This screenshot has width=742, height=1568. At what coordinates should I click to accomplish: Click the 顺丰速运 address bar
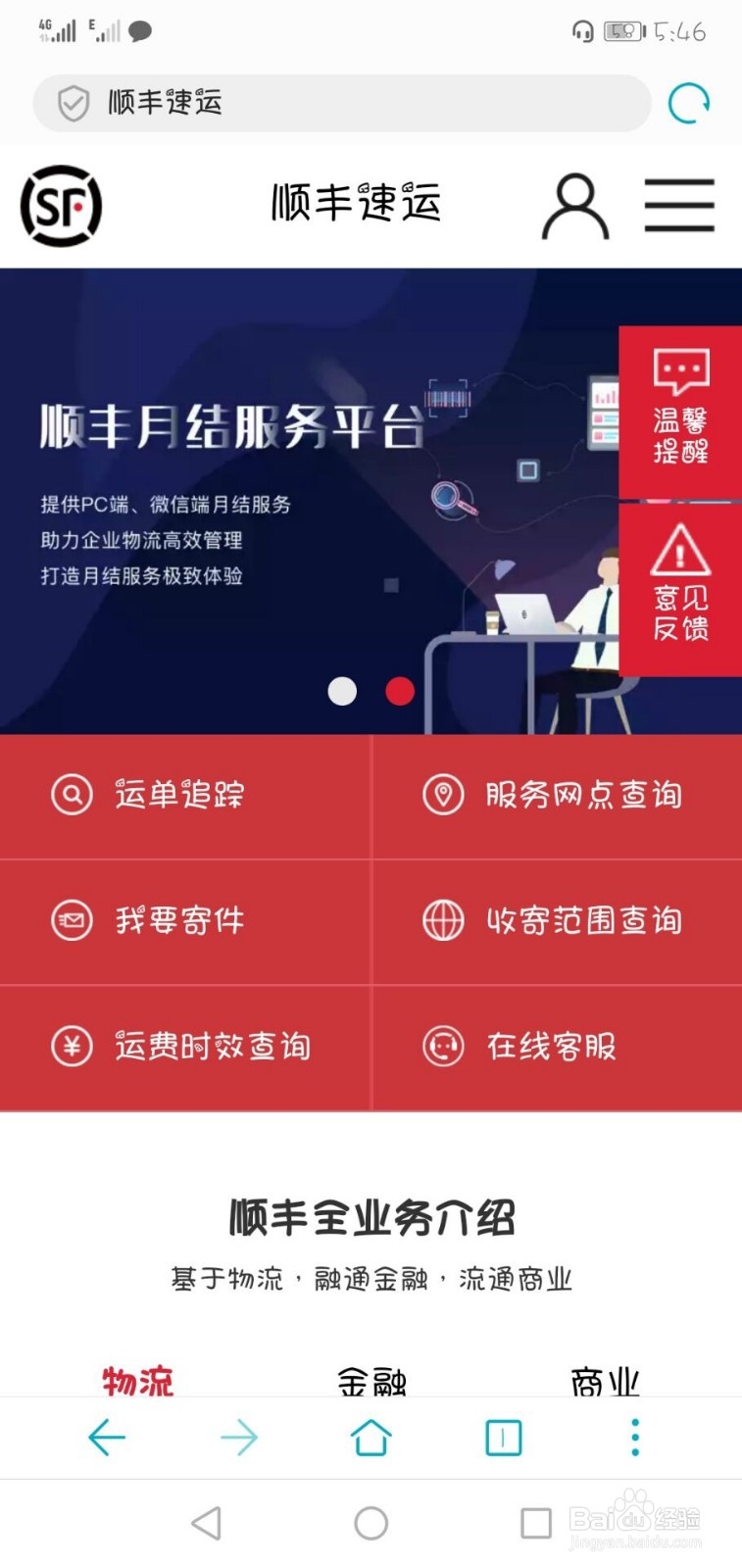343,102
